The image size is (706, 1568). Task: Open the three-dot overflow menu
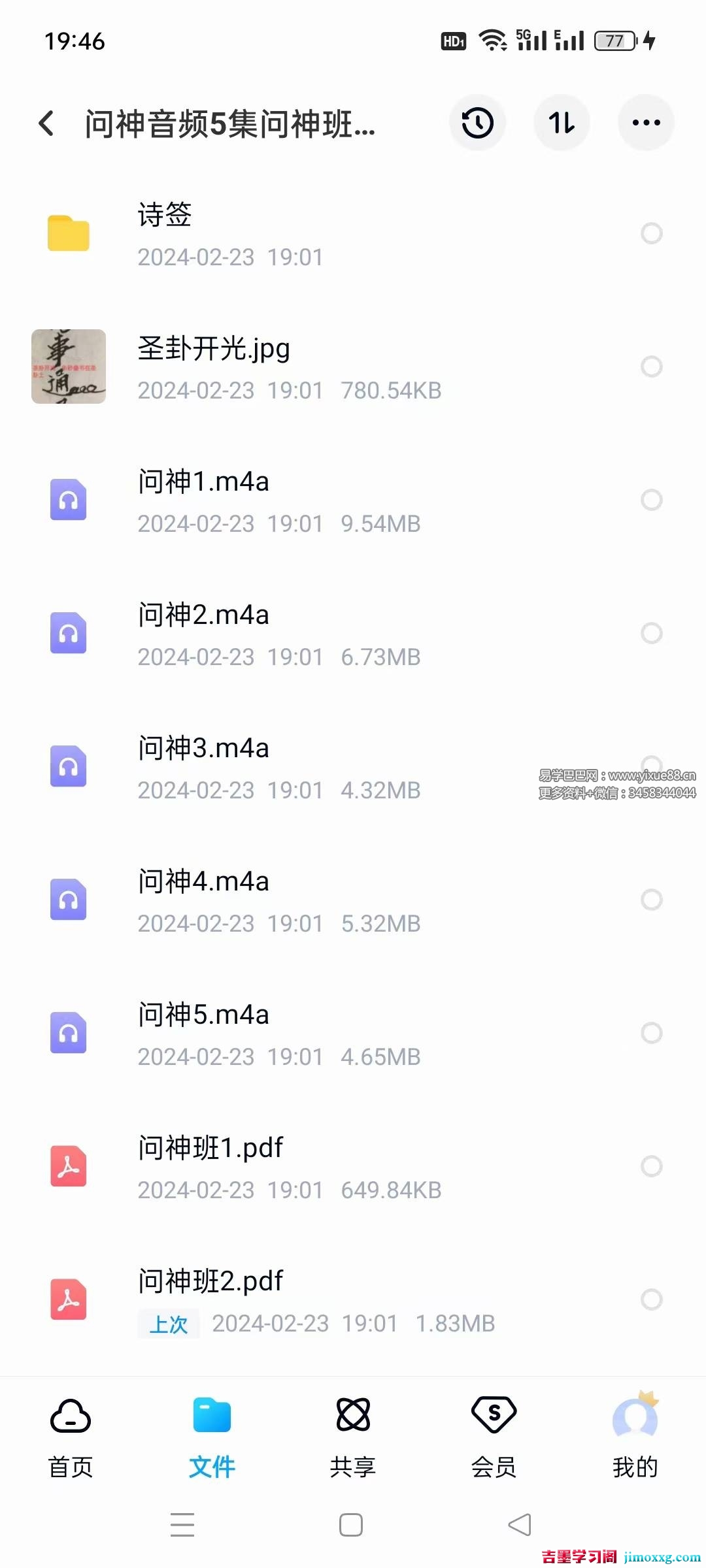(x=646, y=123)
